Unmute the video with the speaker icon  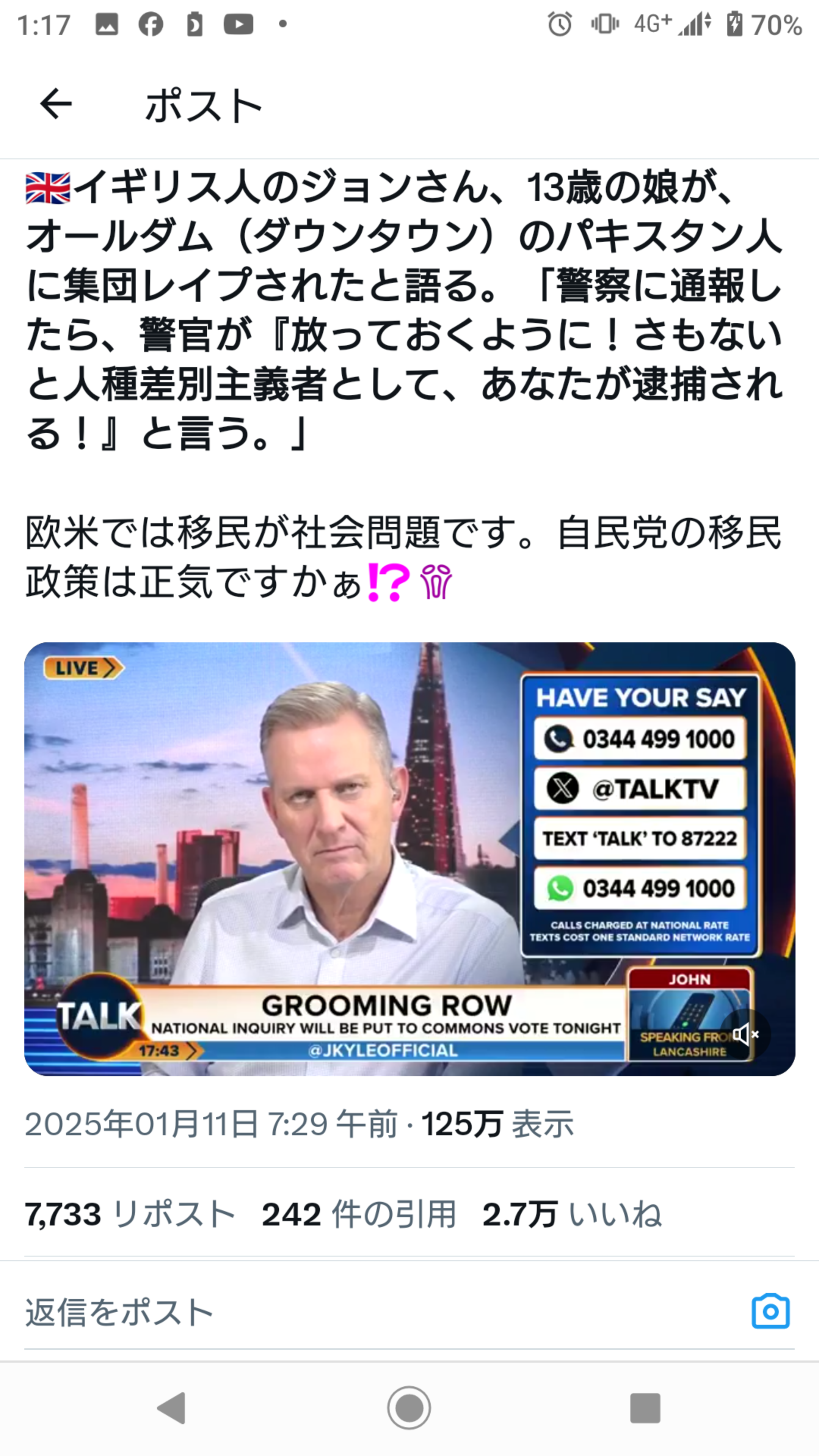pos(744,1035)
